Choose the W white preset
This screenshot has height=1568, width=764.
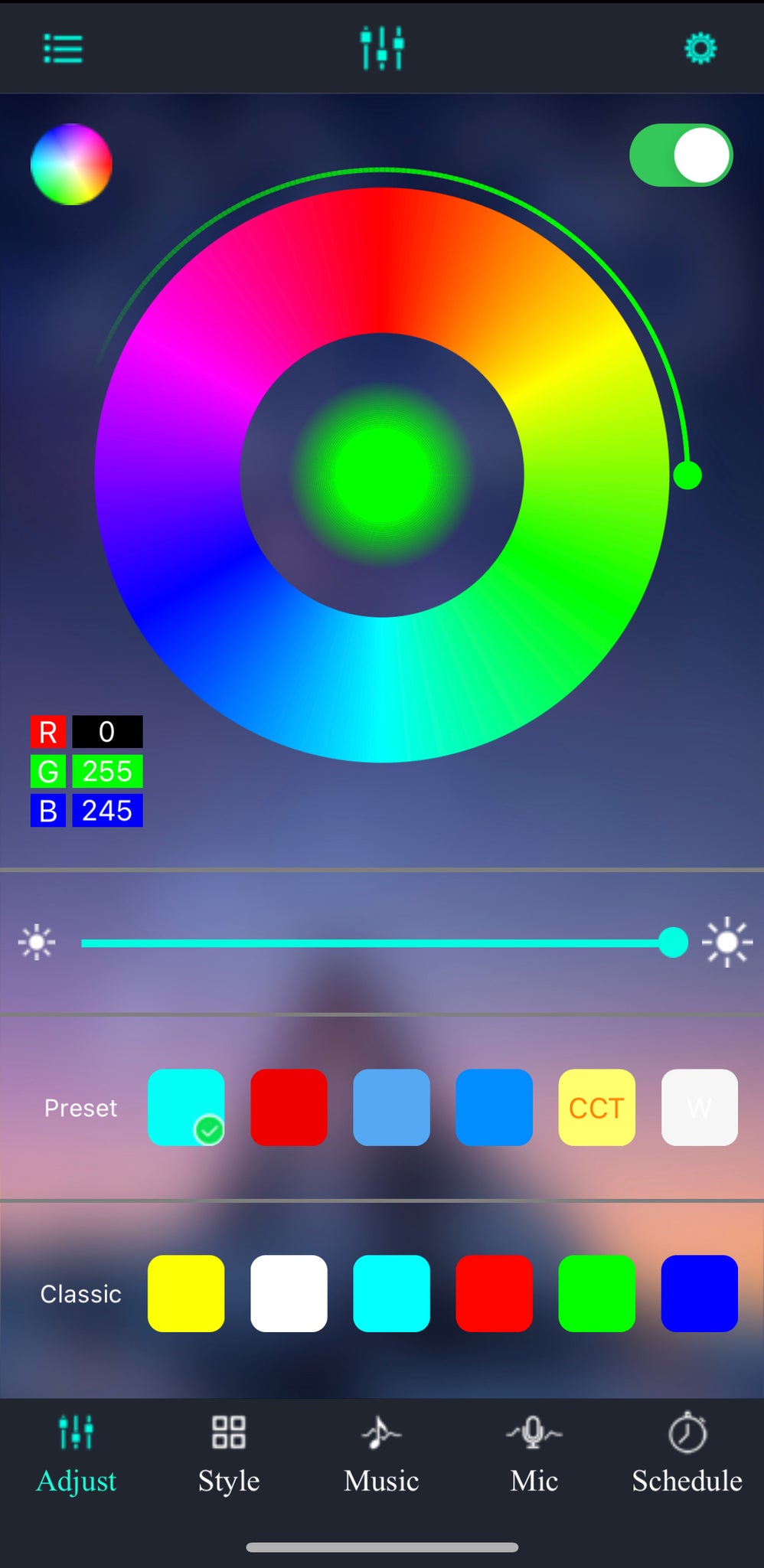pos(699,1107)
